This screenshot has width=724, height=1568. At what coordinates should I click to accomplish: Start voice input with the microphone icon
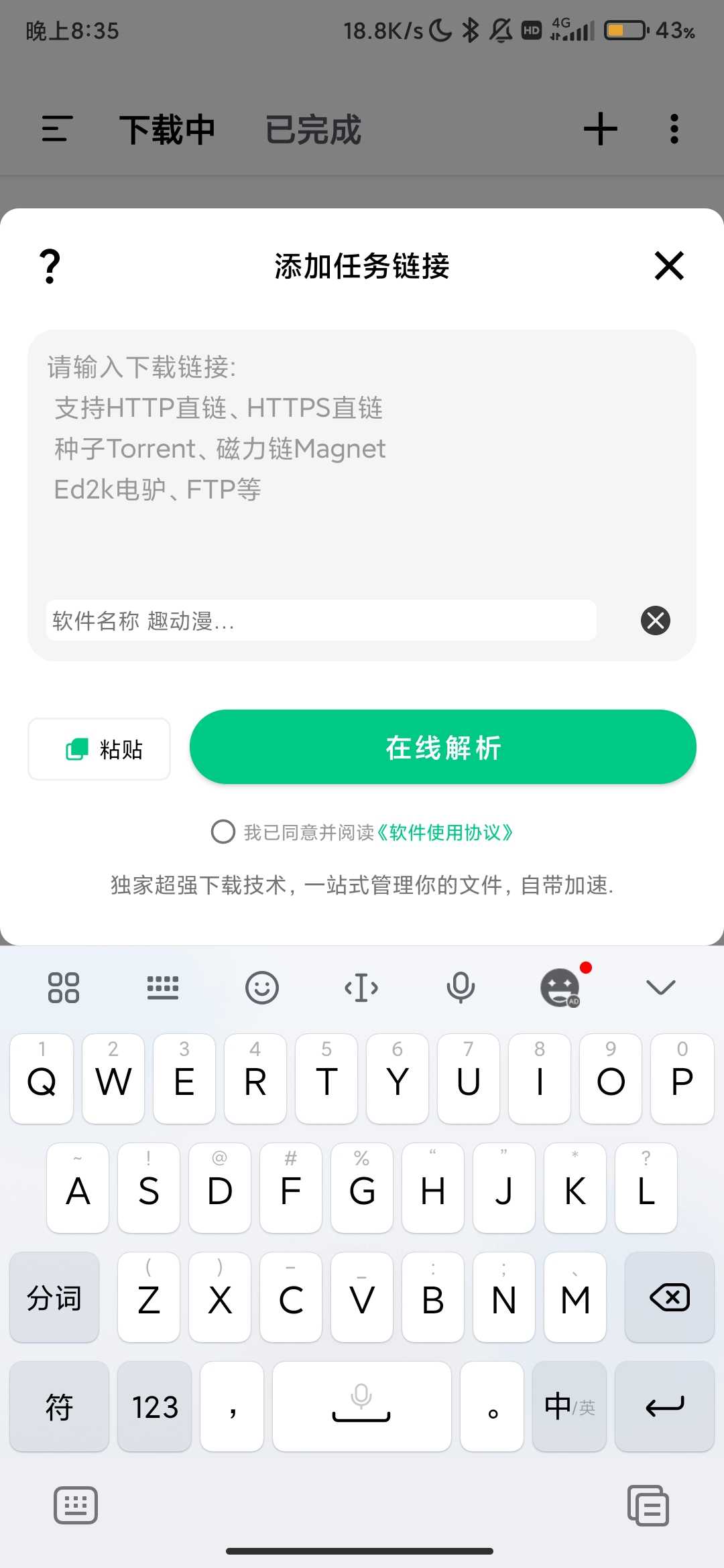[461, 988]
